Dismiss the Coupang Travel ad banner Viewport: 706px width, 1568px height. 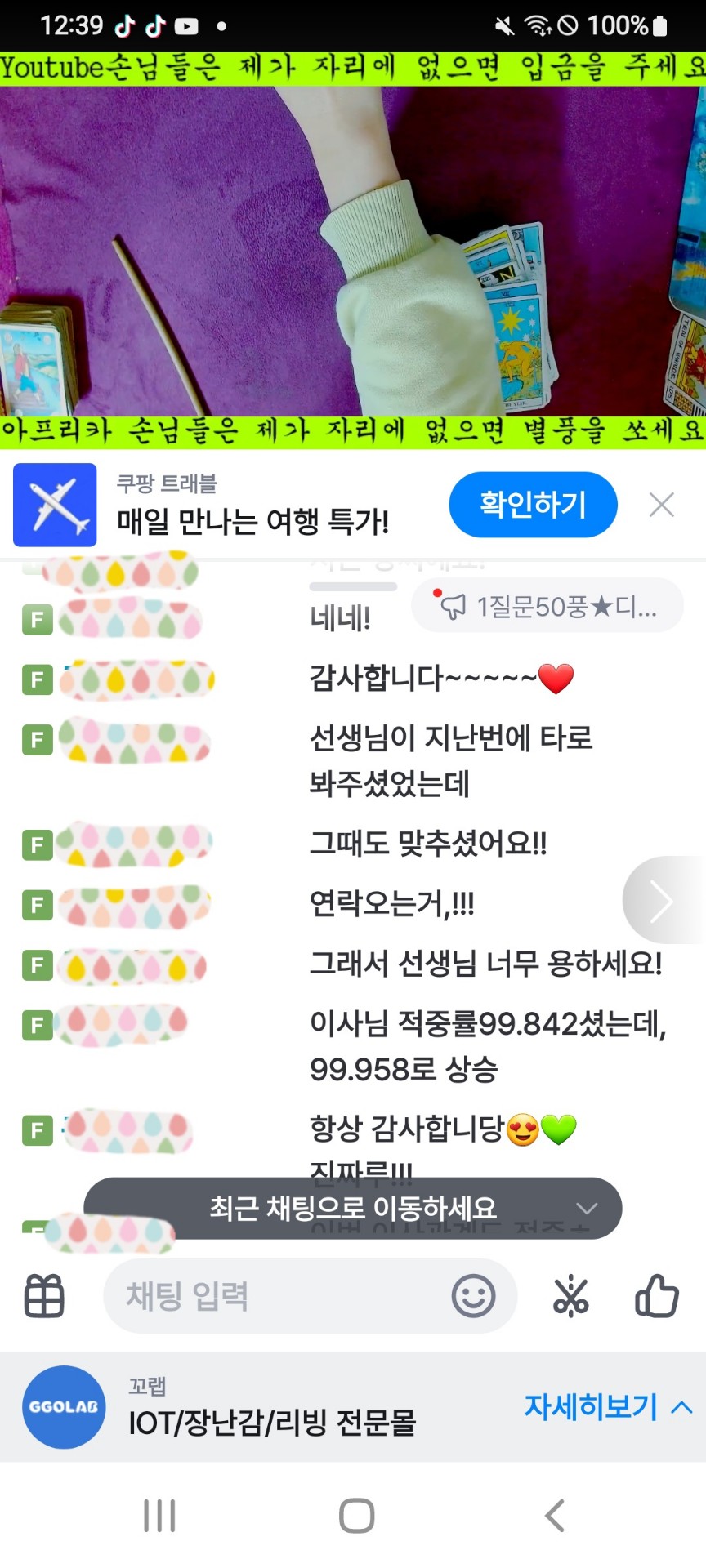(x=661, y=505)
